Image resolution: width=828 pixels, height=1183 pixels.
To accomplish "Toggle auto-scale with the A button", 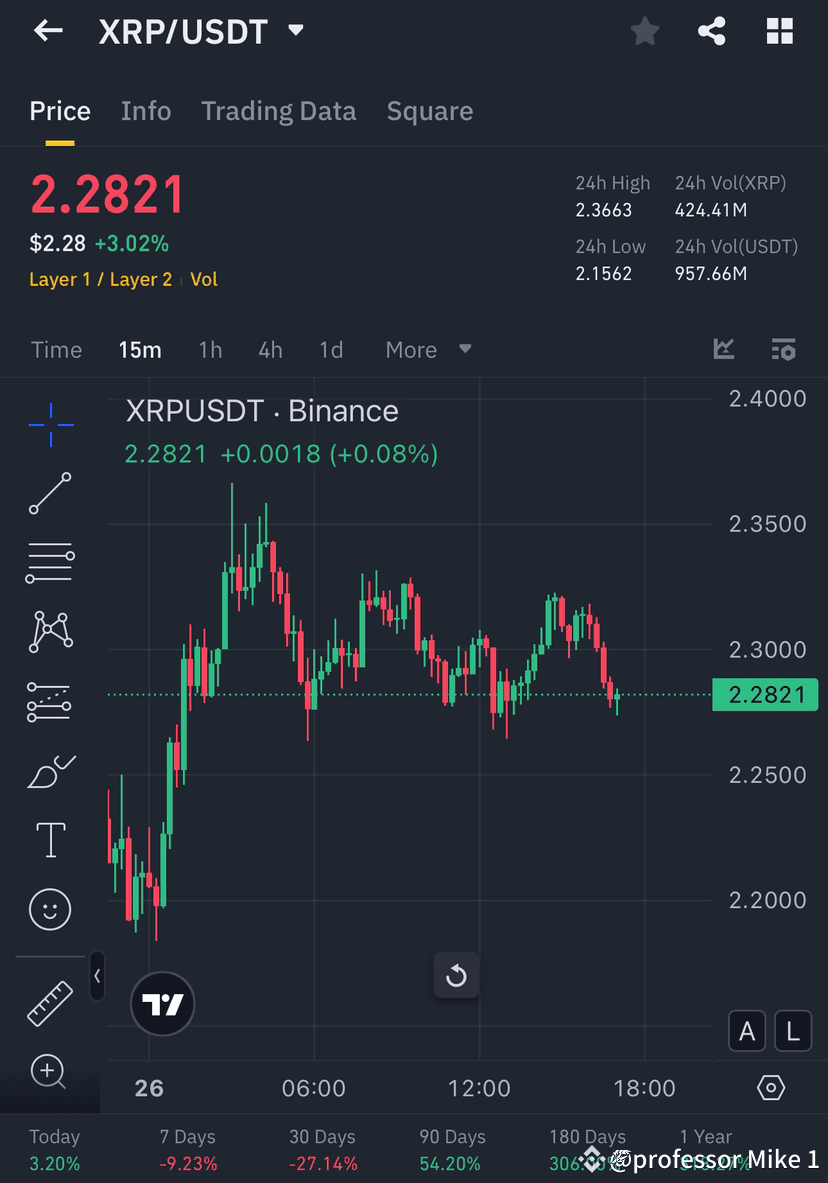I will click(x=747, y=1031).
